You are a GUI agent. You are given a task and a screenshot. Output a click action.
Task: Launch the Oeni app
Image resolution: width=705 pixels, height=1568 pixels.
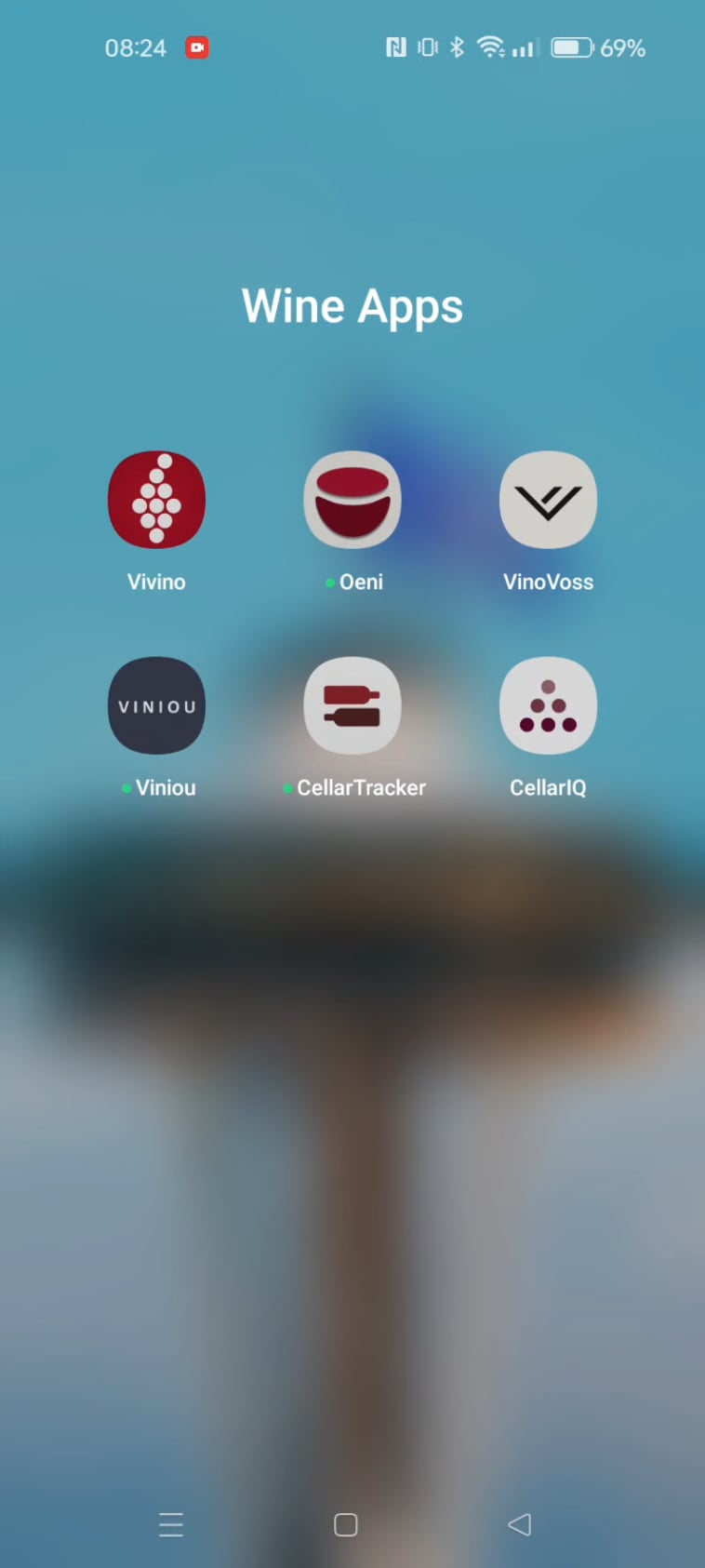click(352, 501)
